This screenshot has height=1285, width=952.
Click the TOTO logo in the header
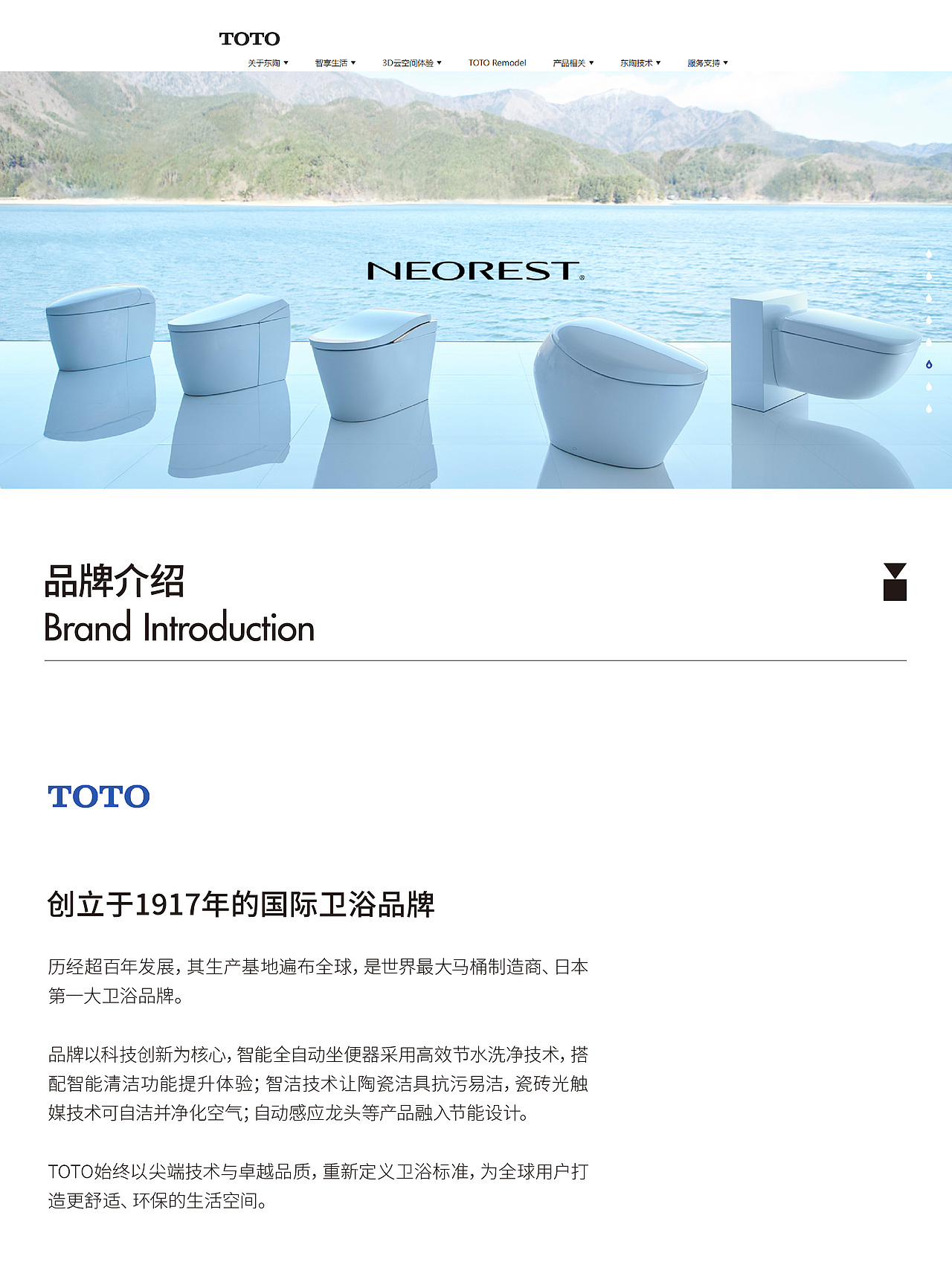click(250, 39)
